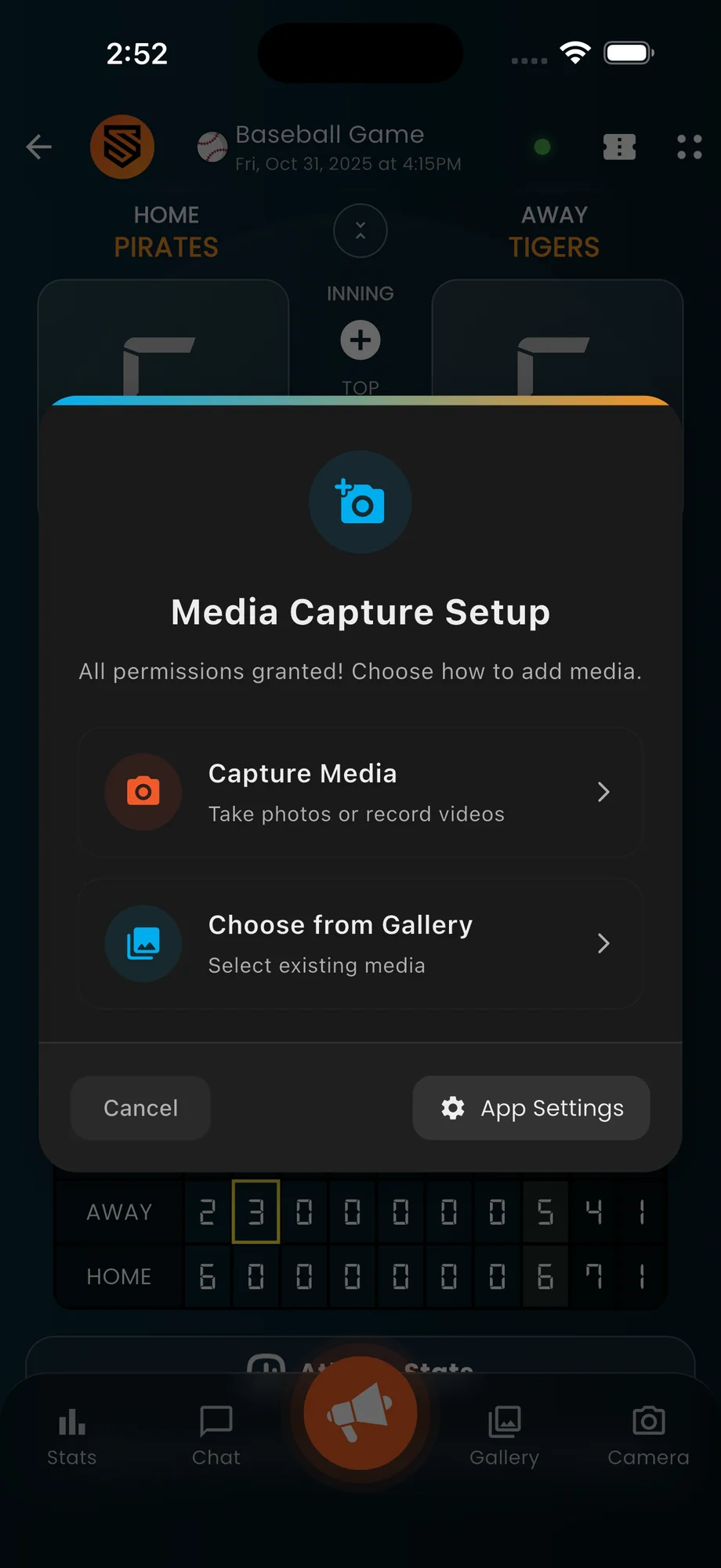Tap the plus button to add an inning

click(x=360, y=339)
